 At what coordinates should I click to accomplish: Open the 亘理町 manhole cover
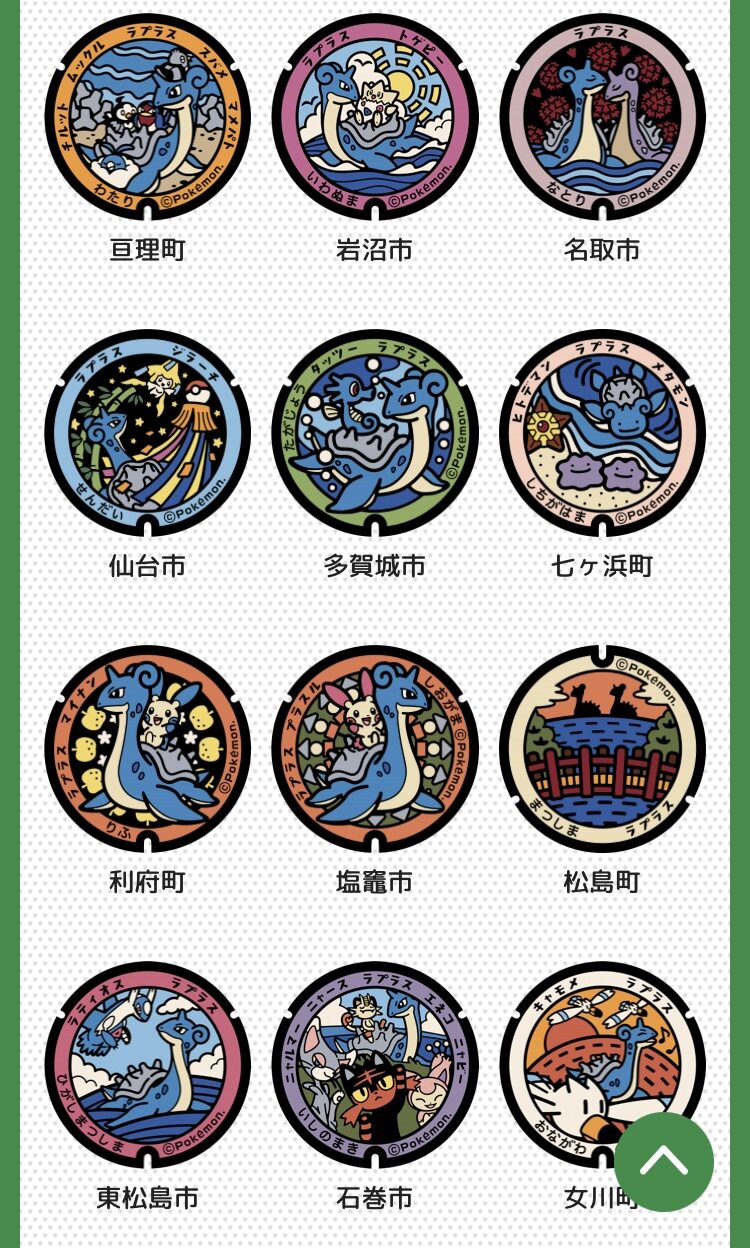click(x=148, y=118)
